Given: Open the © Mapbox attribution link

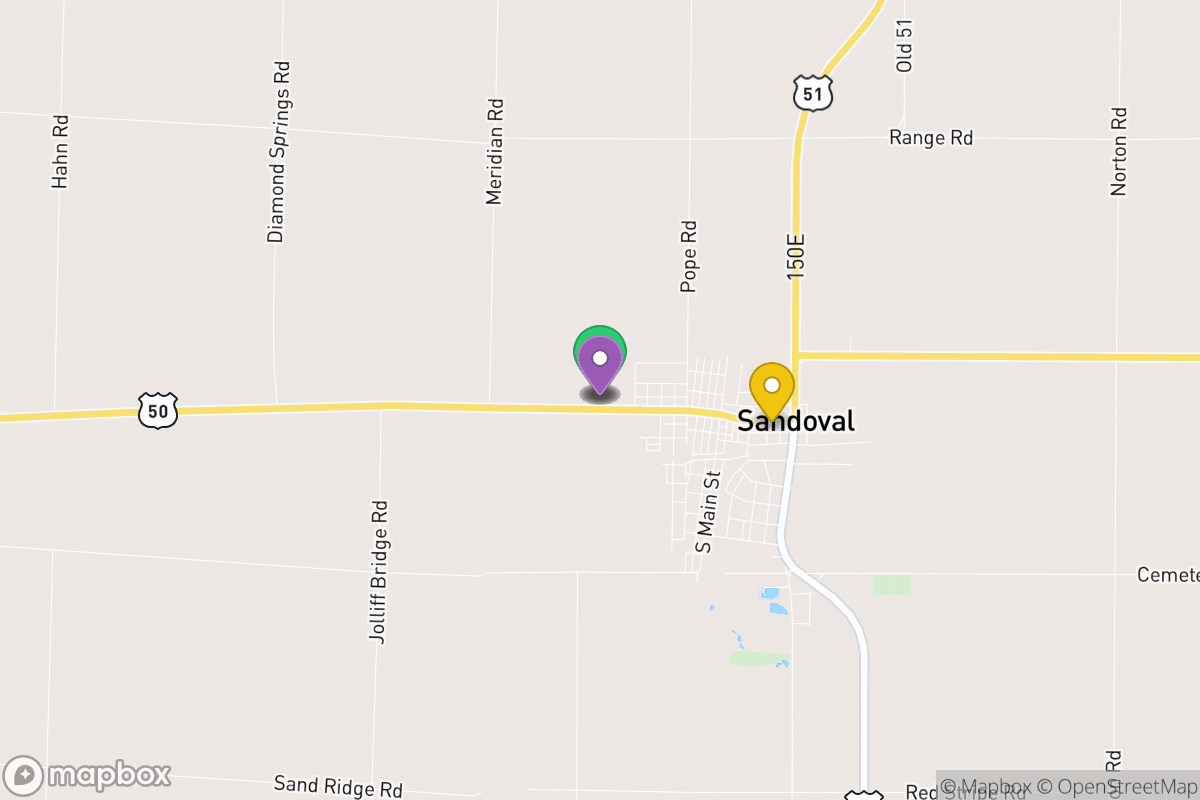Looking at the screenshot, I should coord(985,786).
